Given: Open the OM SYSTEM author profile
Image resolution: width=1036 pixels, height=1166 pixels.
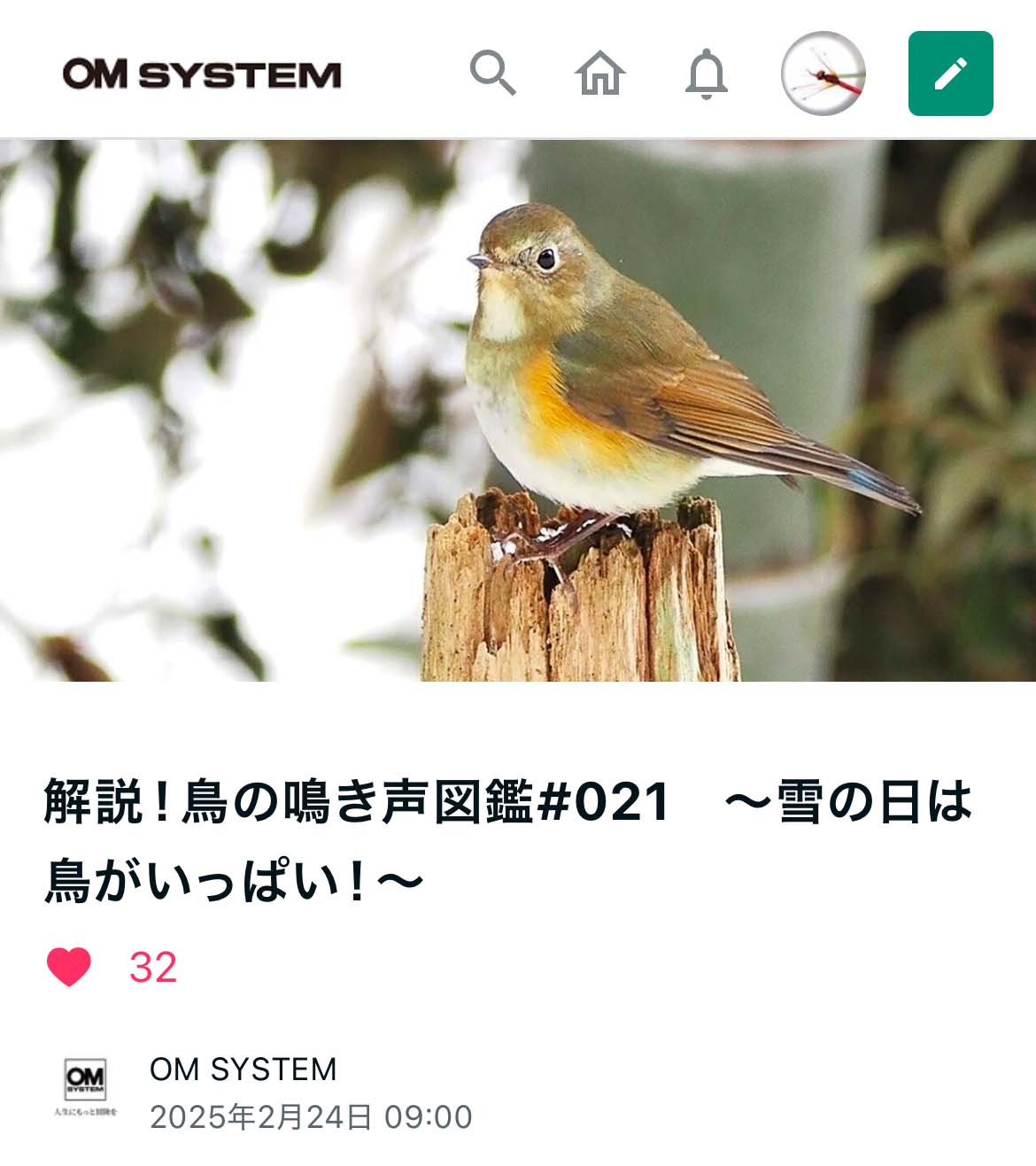Looking at the screenshot, I should 243,1069.
